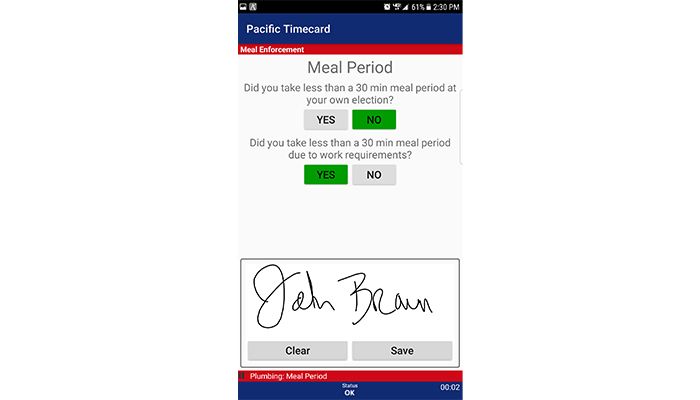Screen dimensions: 700x400
Task: Answer YES to own election meal question
Action: pyautogui.click(x=326, y=120)
